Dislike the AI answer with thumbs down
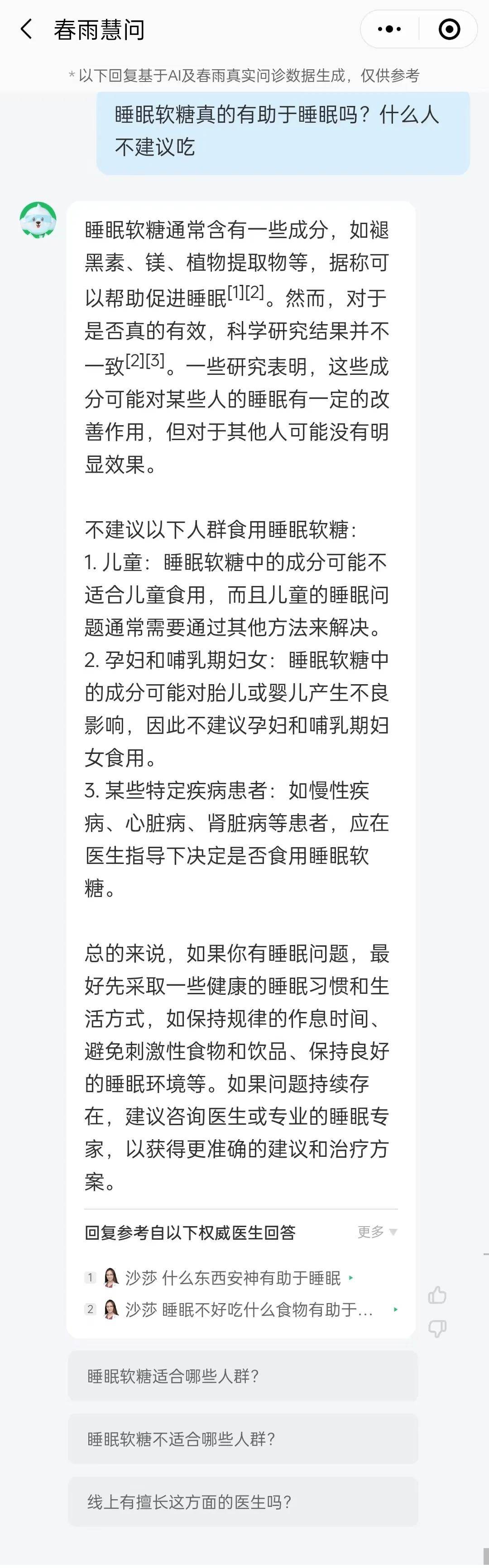 coord(437,1328)
